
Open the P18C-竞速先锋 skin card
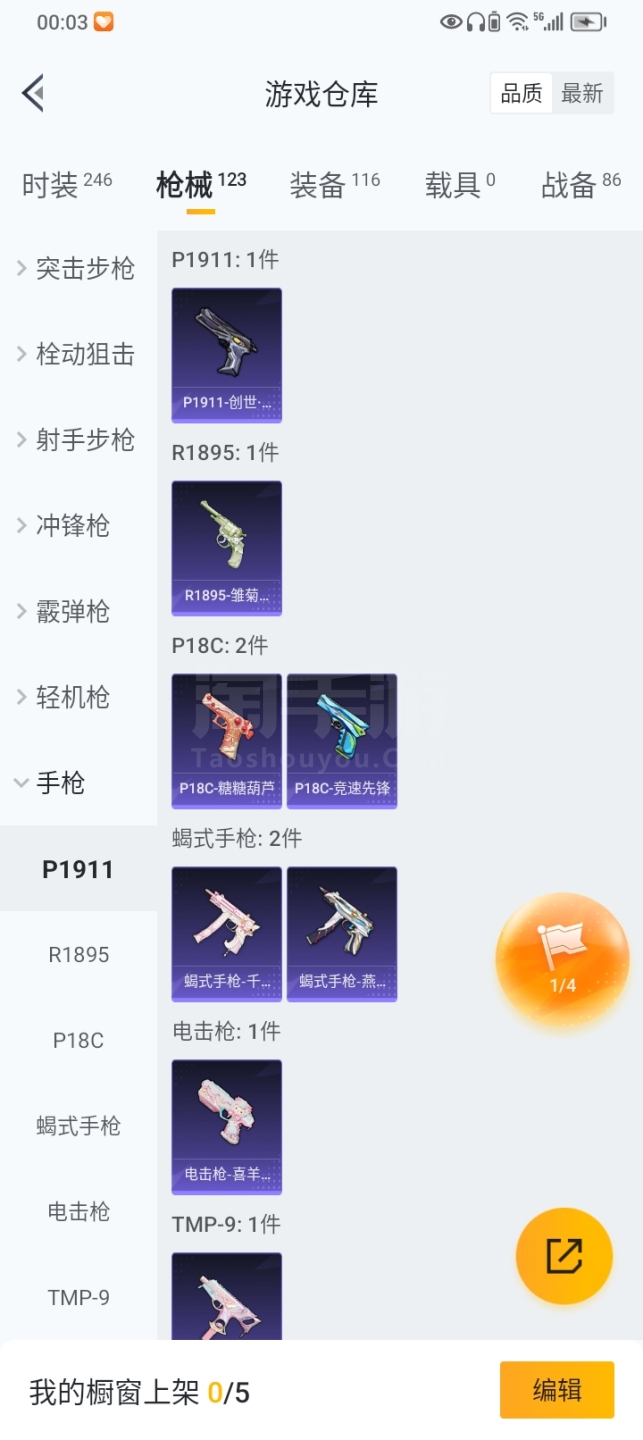[342, 741]
